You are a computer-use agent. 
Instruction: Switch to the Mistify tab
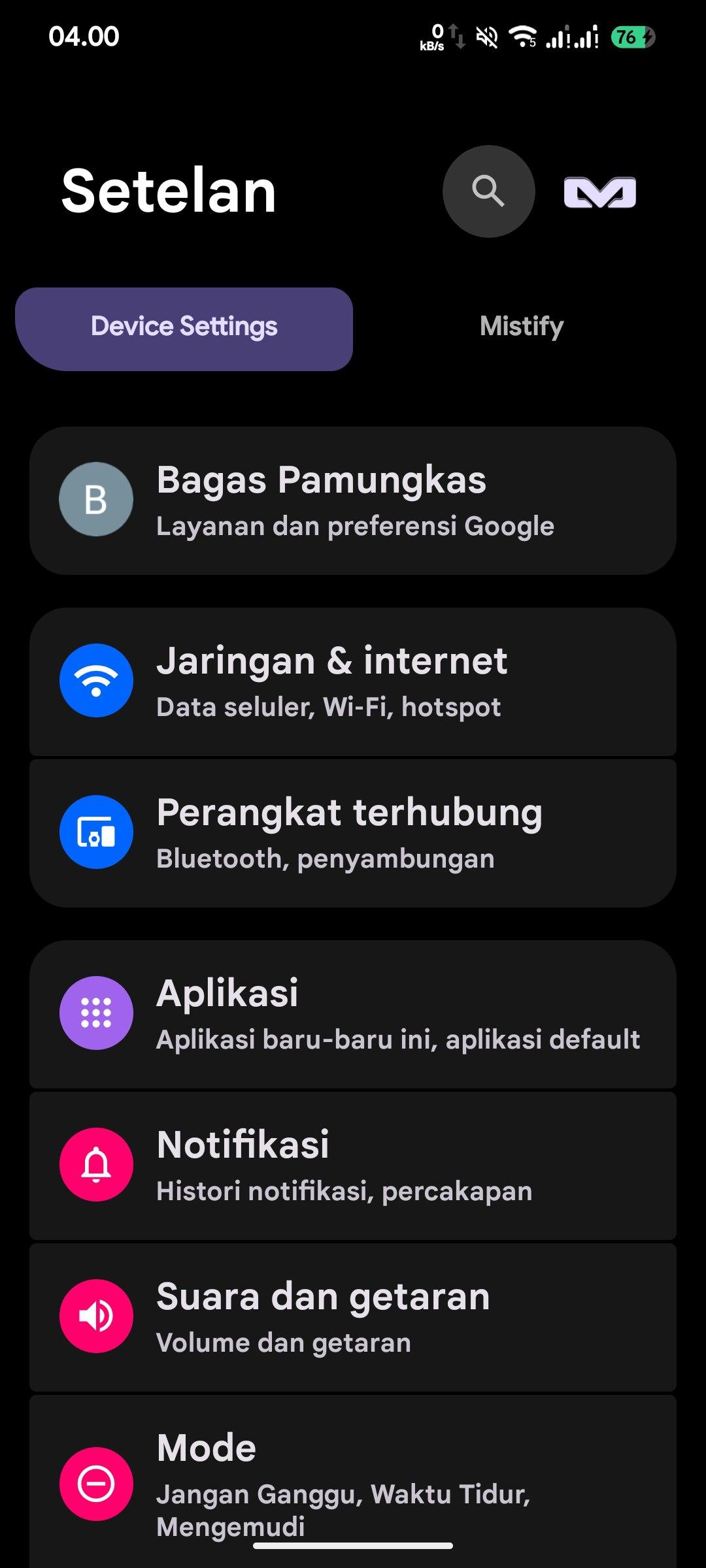(522, 326)
